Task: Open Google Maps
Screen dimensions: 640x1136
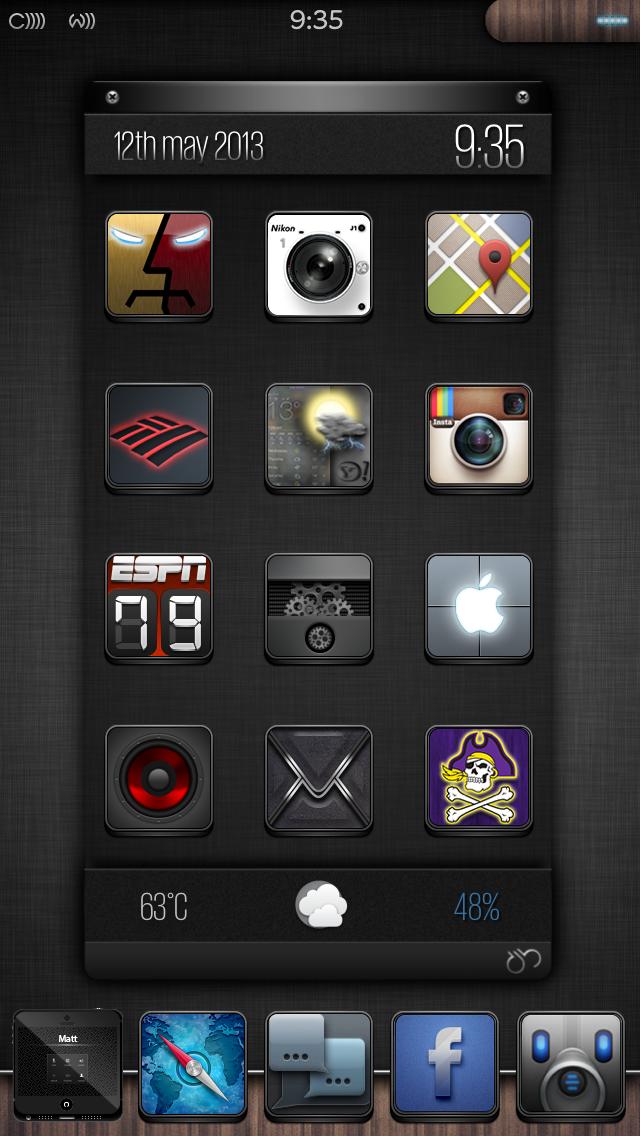Action: [479, 265]
